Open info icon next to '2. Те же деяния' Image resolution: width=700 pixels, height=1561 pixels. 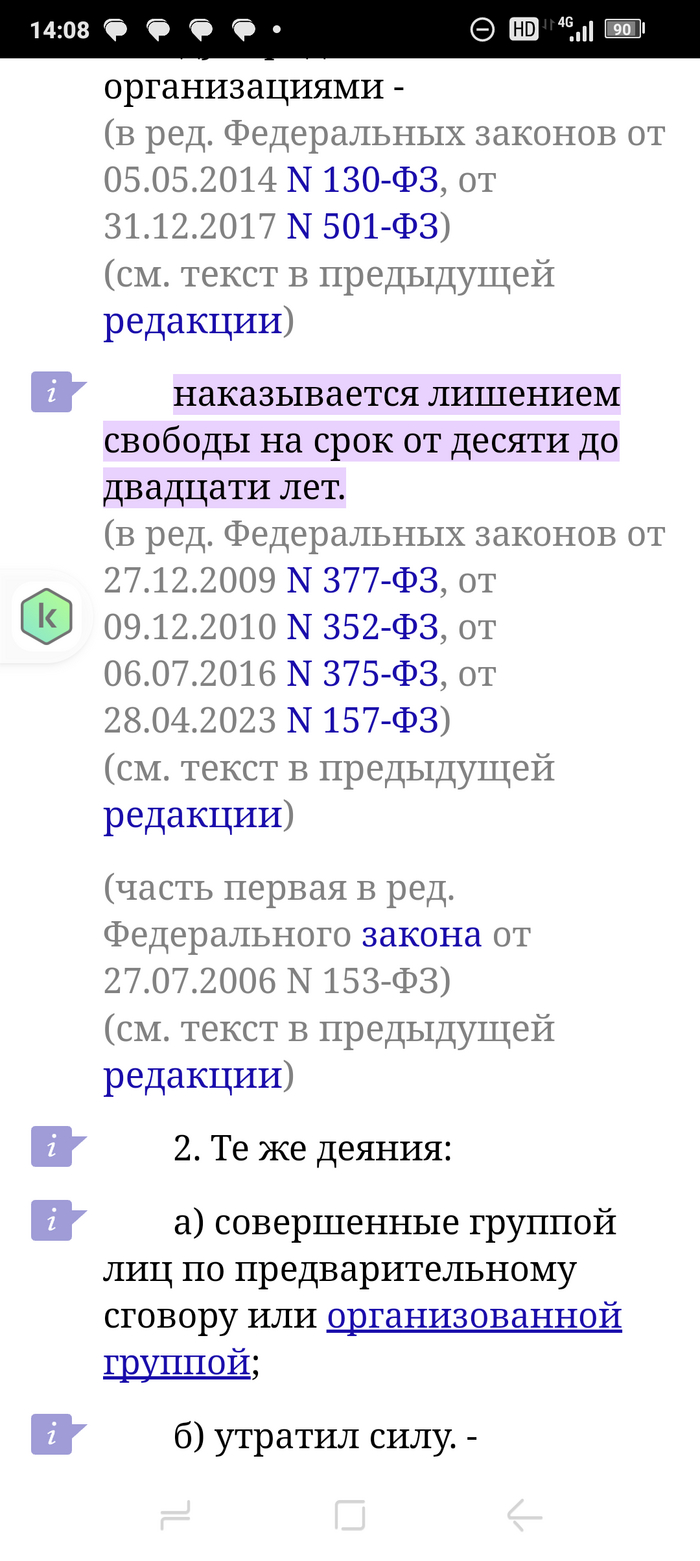[52, 1146]
